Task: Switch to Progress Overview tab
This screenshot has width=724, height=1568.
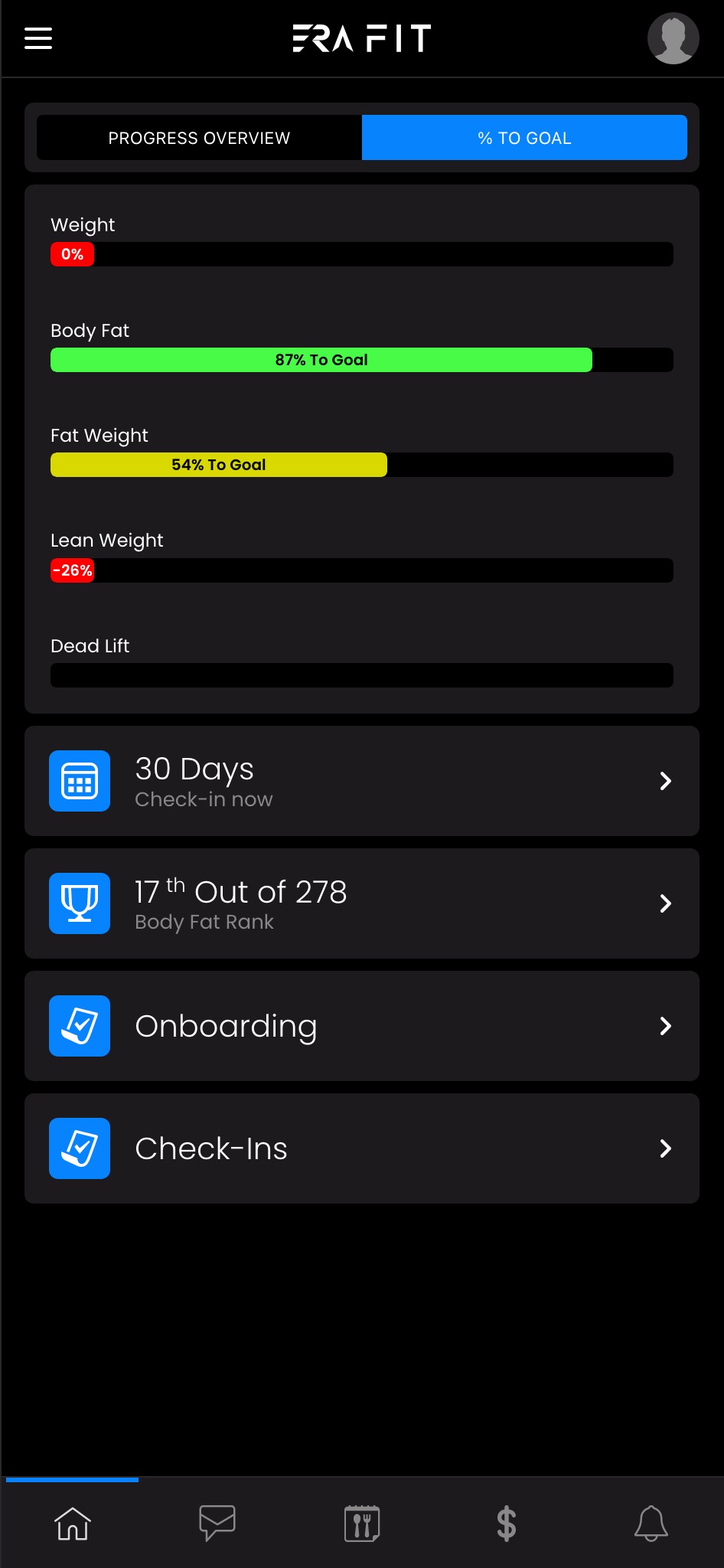Action: click(199, 138)
